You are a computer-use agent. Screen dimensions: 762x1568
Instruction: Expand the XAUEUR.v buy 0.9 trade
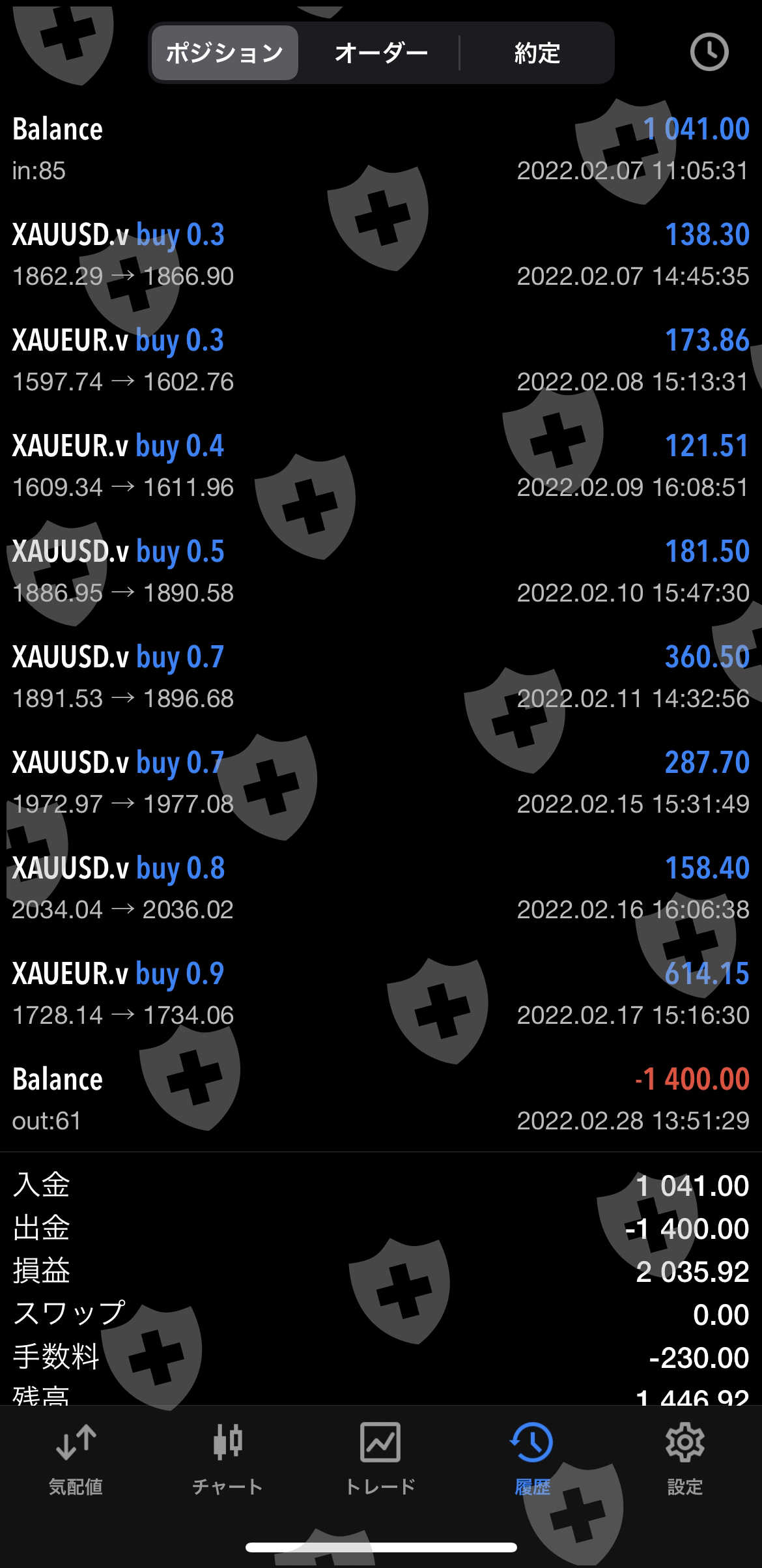pos(381,994)
